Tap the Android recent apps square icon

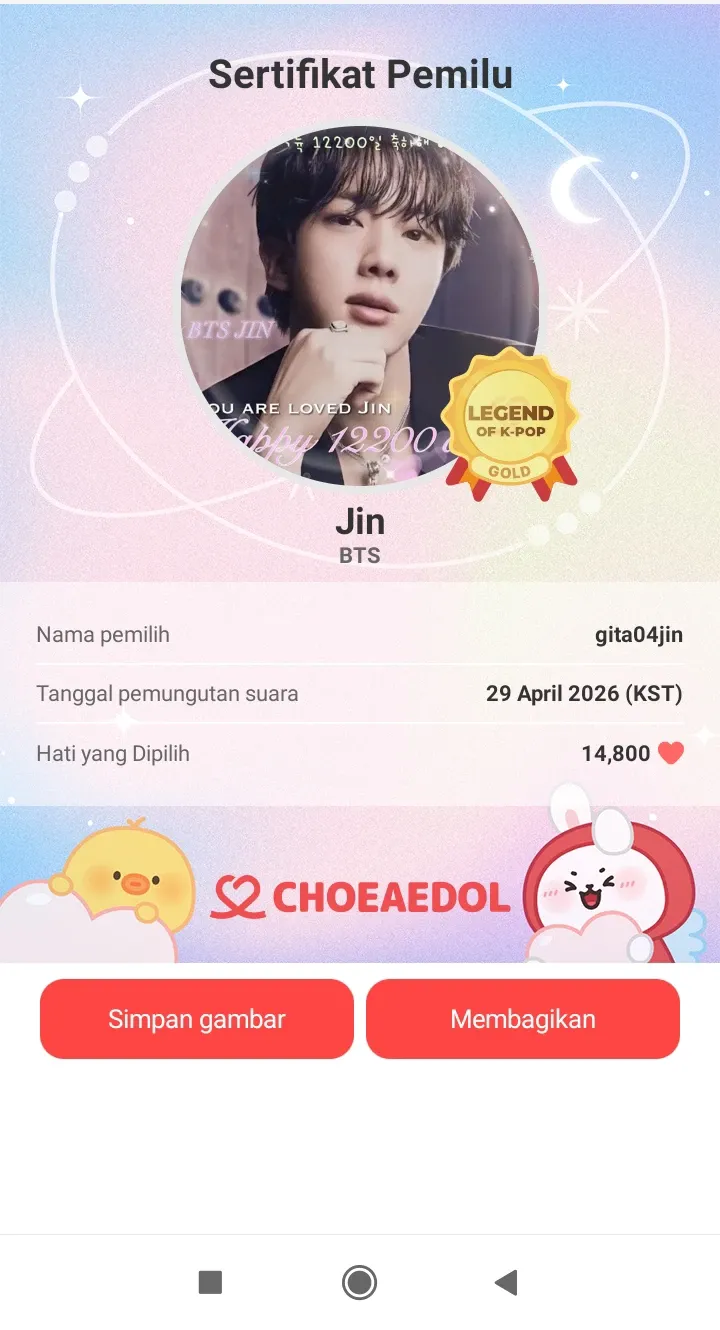(210, 1283)
